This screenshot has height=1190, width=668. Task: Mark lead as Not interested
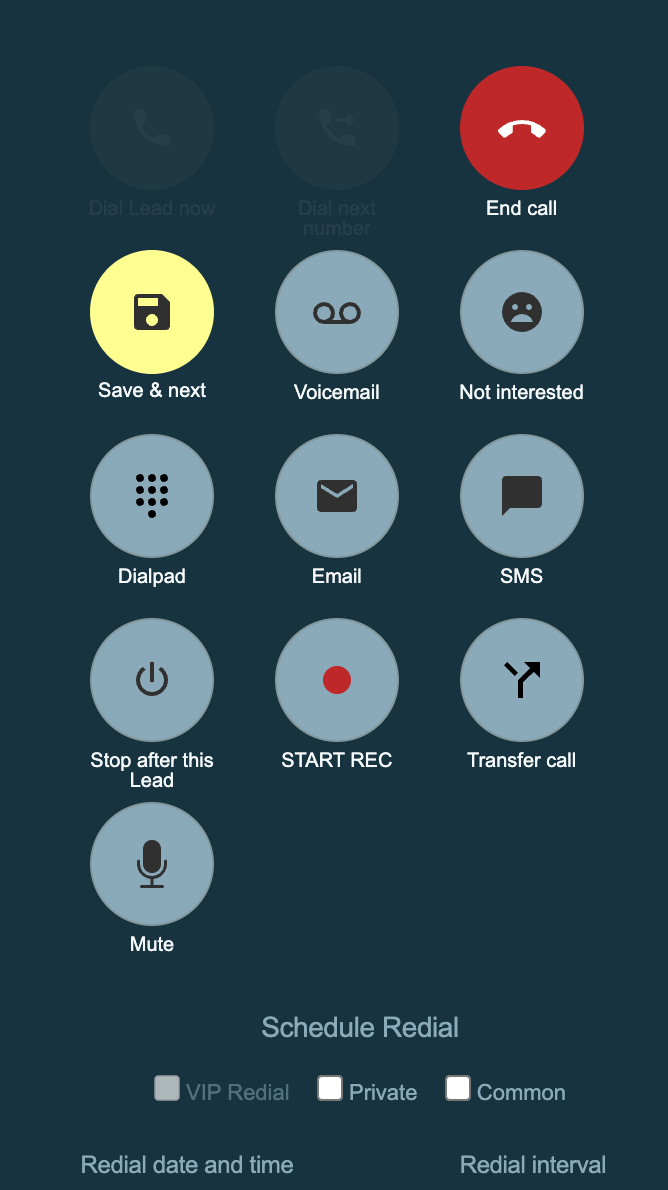(521, 312)
